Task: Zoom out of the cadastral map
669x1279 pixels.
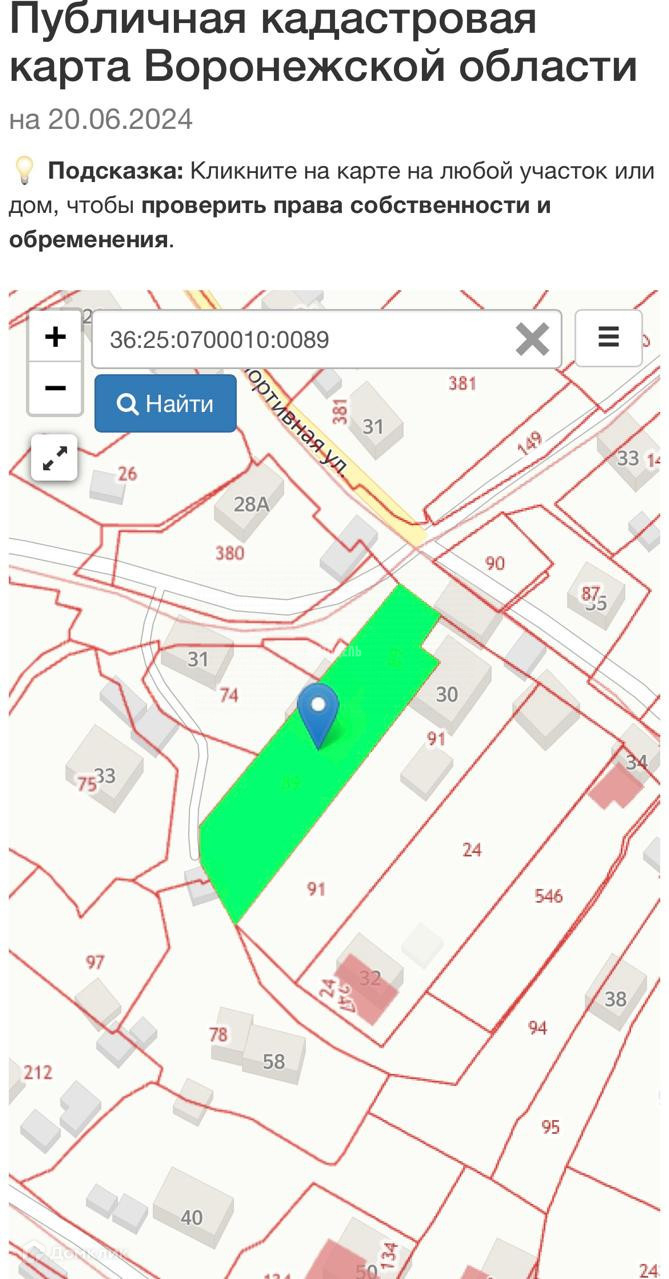Action: tap(55, 388)
